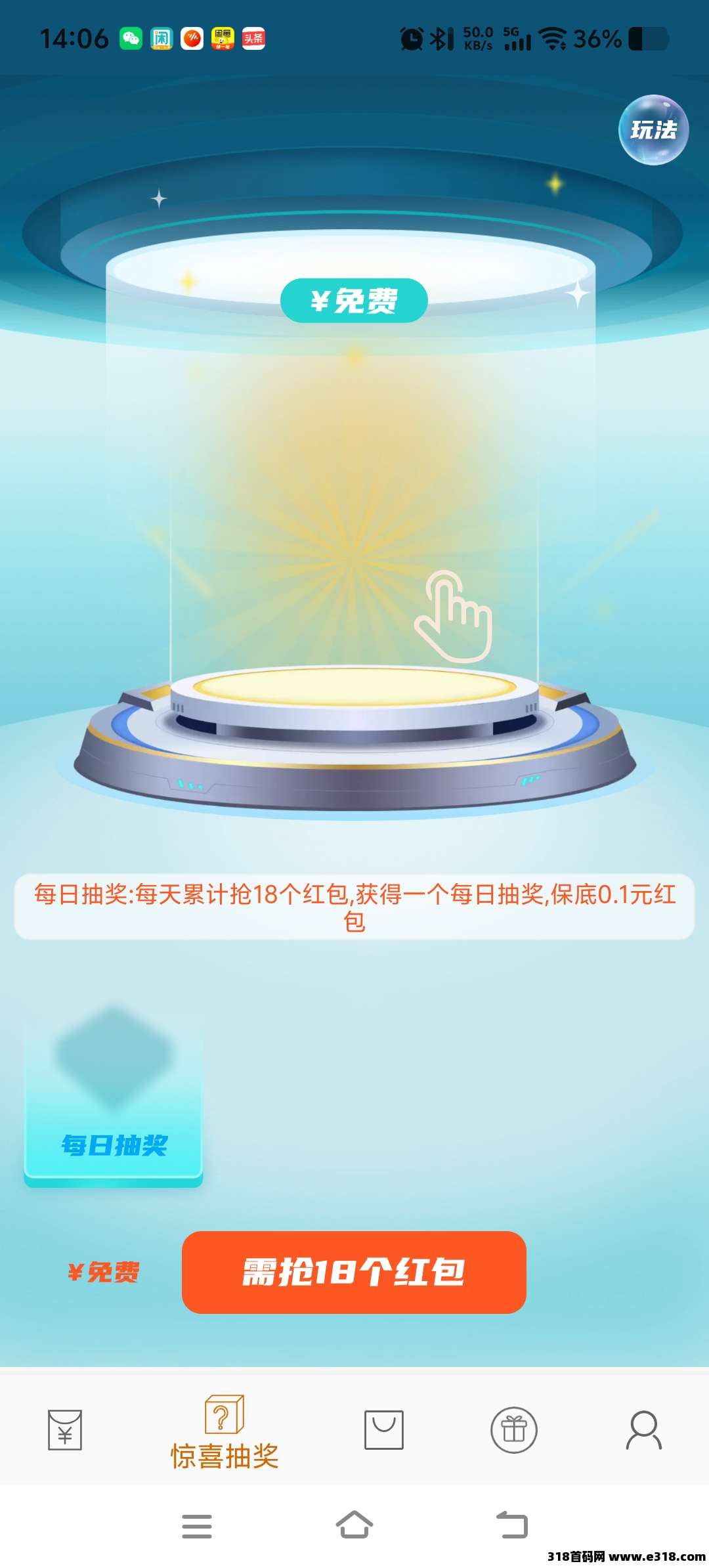Go back with system back button
The height and width of the screenshot is (1568, 709).
tap(512, 1525)
